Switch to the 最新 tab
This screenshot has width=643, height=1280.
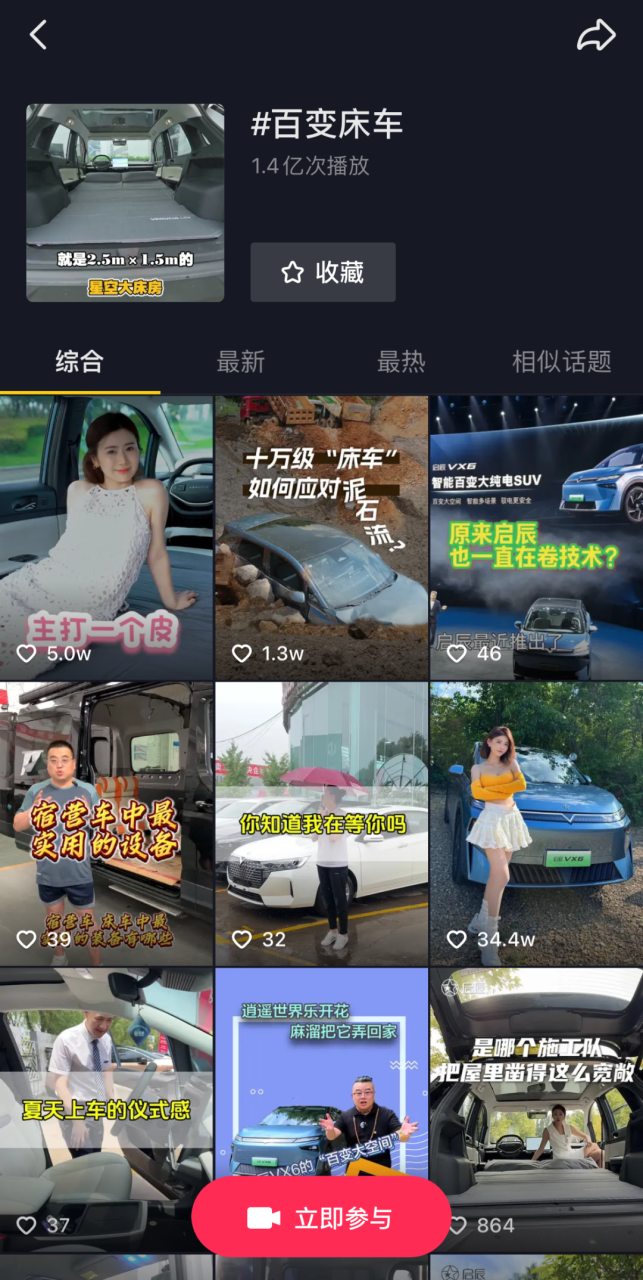pyautogui.click(x=240, y=362)
